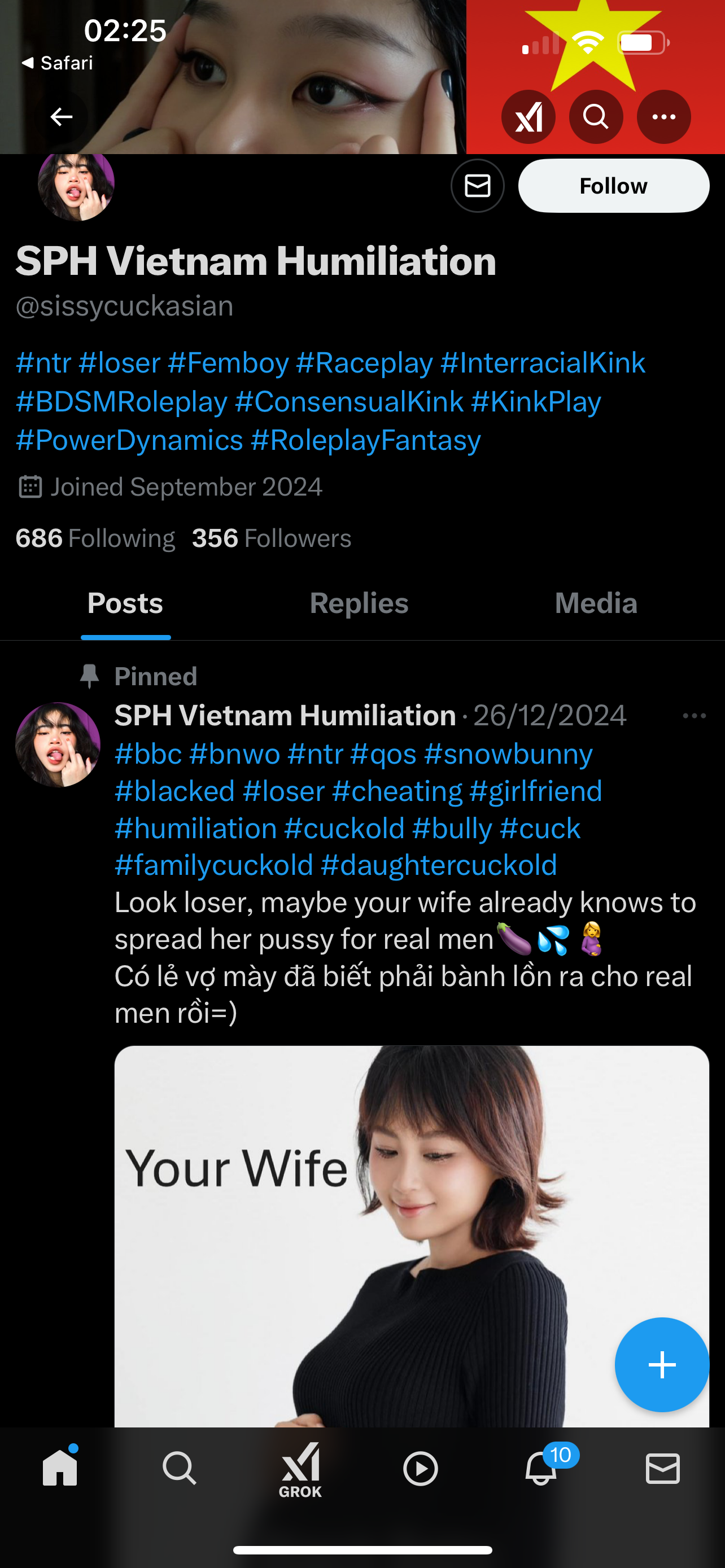Screen dimensions: 725x1568
Task: Go to the Home tab
Action: point(60,1469)
